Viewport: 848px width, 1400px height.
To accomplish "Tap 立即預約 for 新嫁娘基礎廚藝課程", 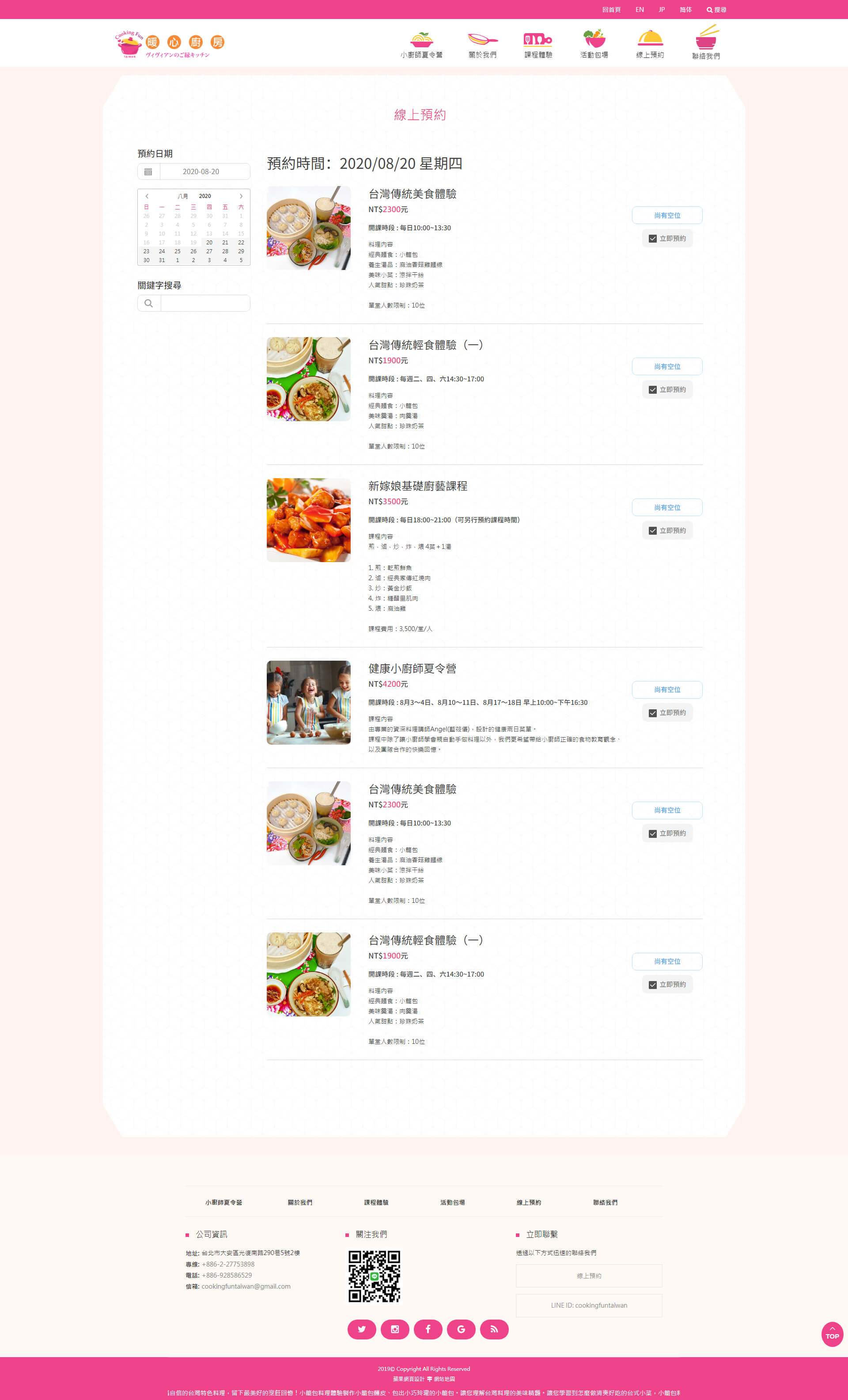I will (667, 531).
